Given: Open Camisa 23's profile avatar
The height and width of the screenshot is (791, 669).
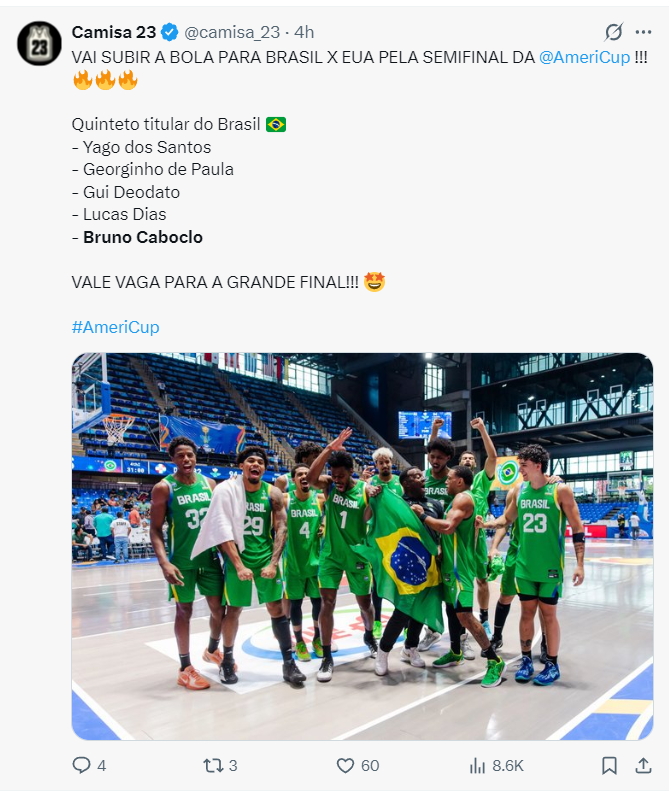Looking at the screenshot, I should click(39, 43).
